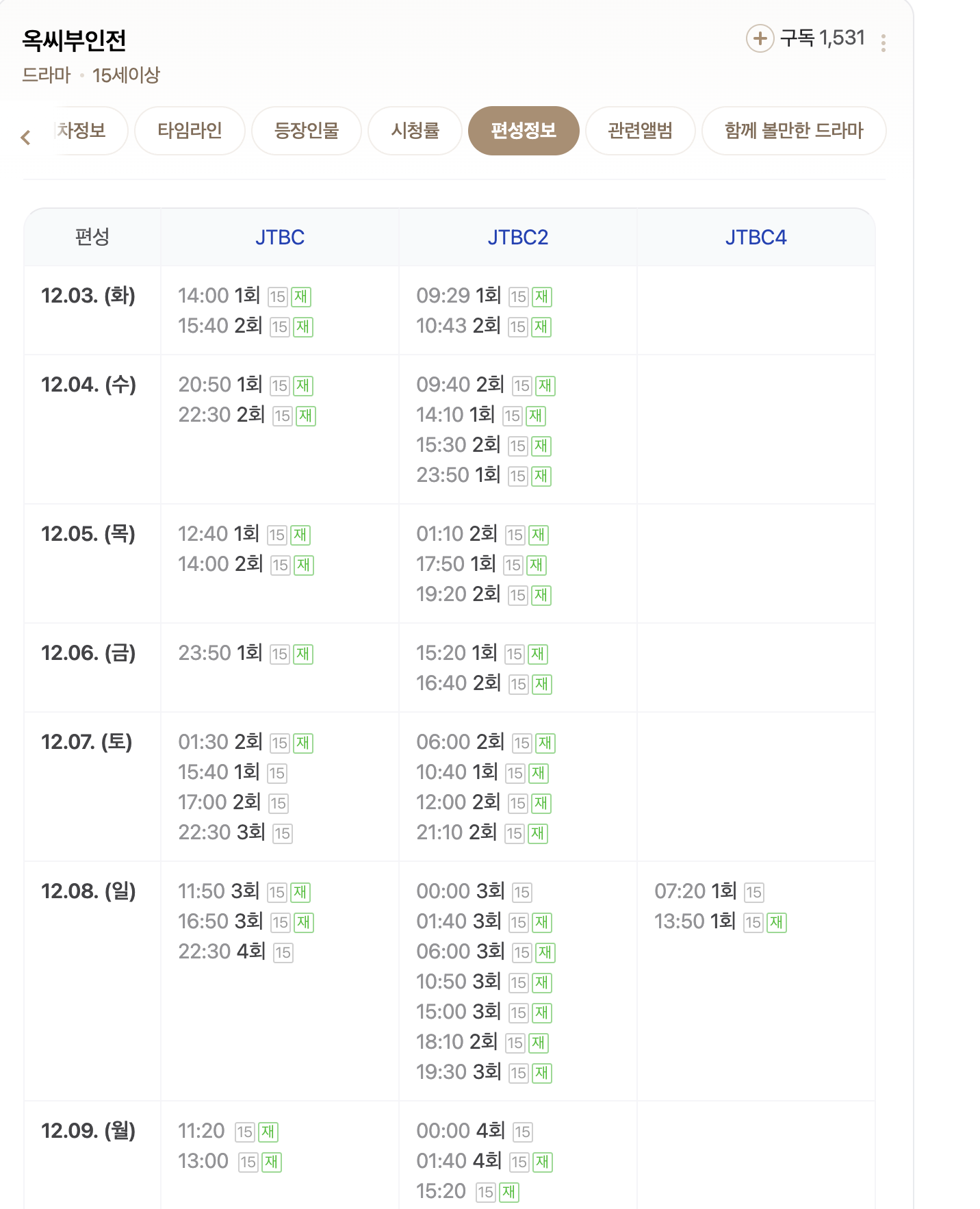The image size is (980, 1209).
Task: Click the 15 rating badge on 22:30 3회
Action: pos(281,834)
